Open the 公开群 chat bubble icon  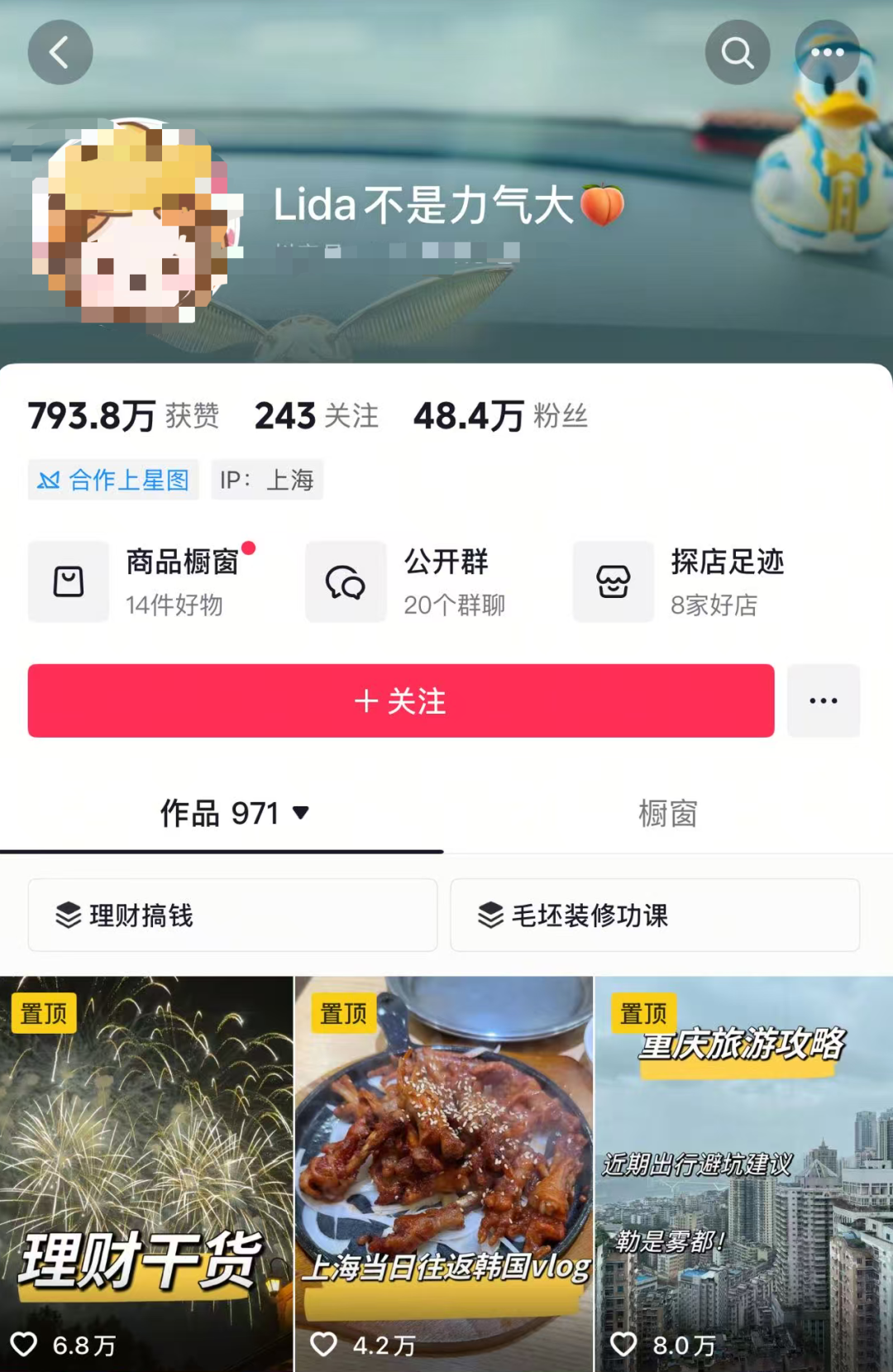[346, 581]
